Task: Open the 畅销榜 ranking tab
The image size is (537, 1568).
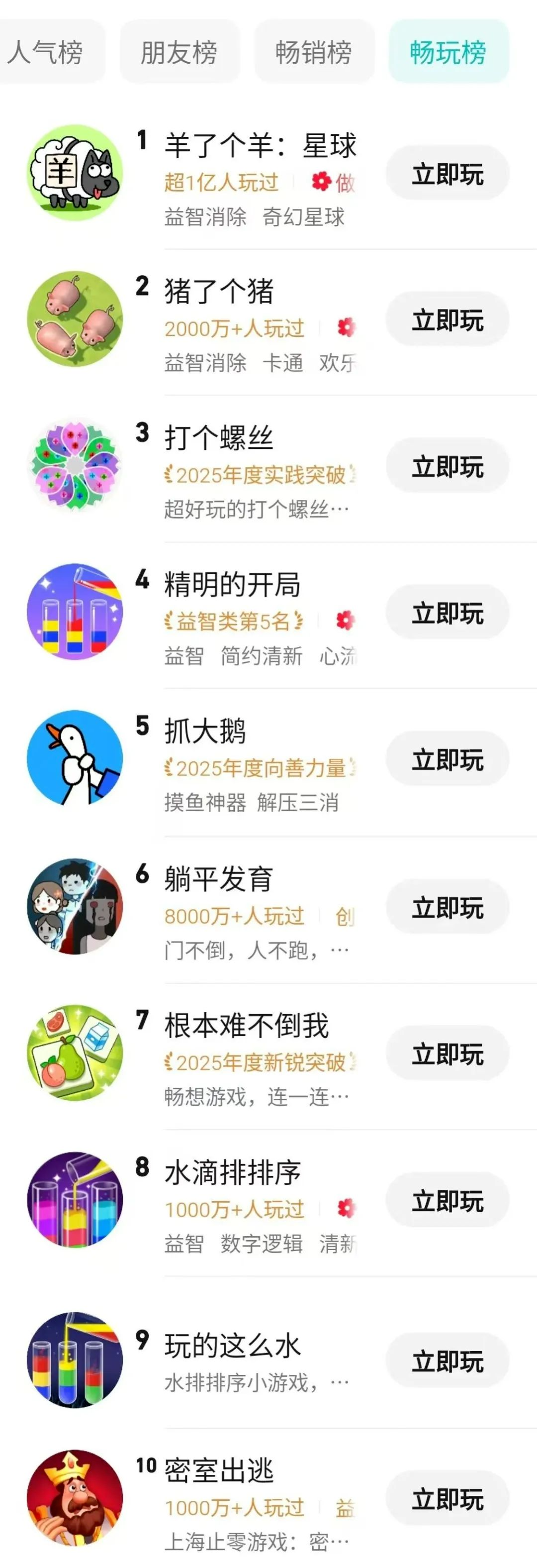Action: pyautogui.click(x=314, y=52)
